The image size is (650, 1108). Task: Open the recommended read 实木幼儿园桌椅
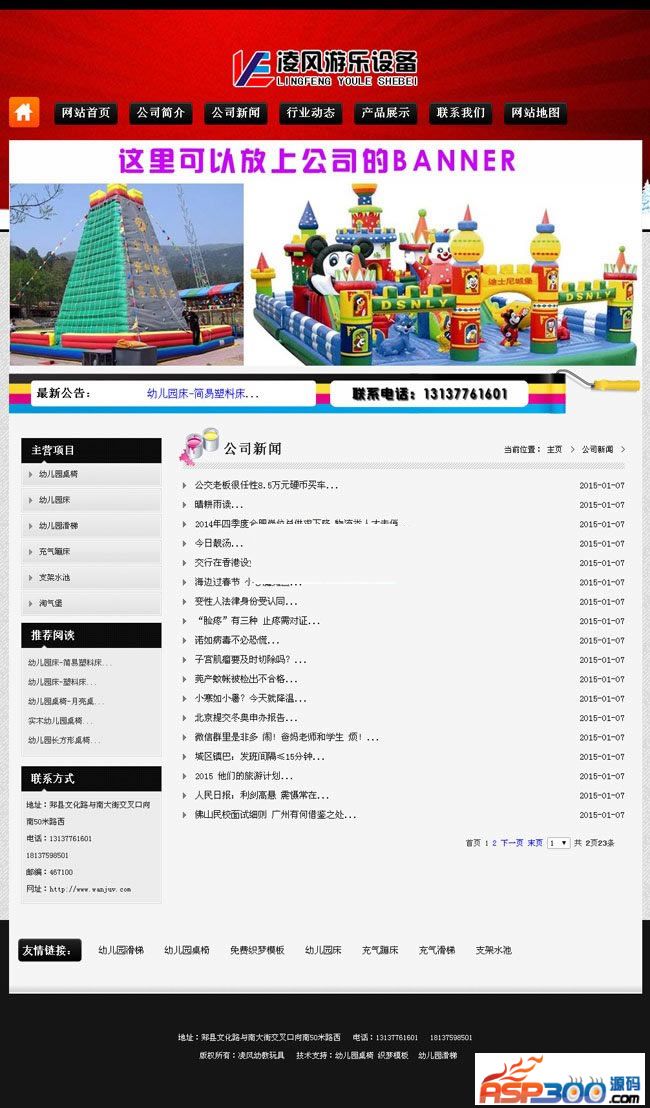(60, 721)
